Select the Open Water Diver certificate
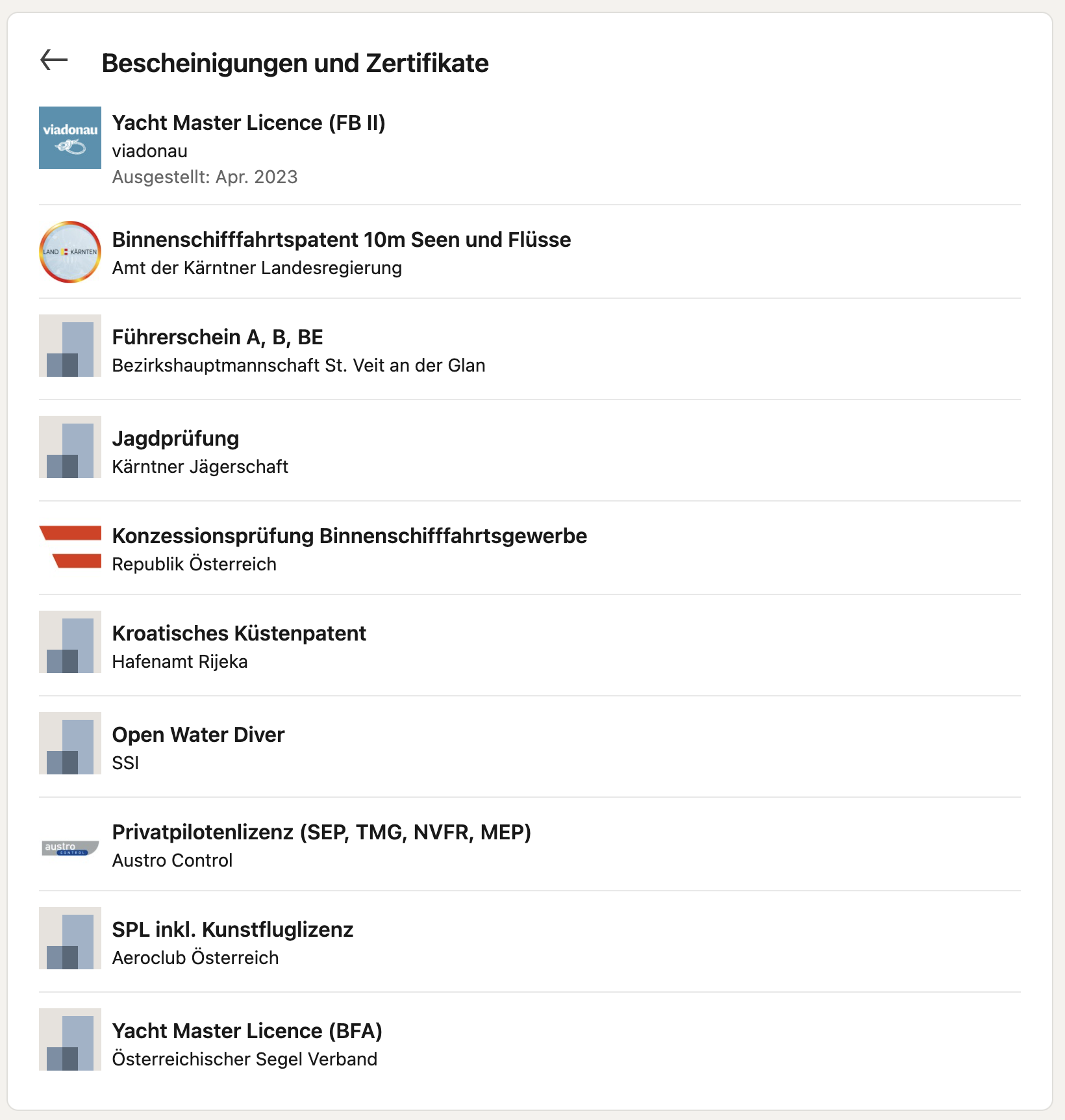This screenshot has width=1065, height=1120. [x=198, y=735]
